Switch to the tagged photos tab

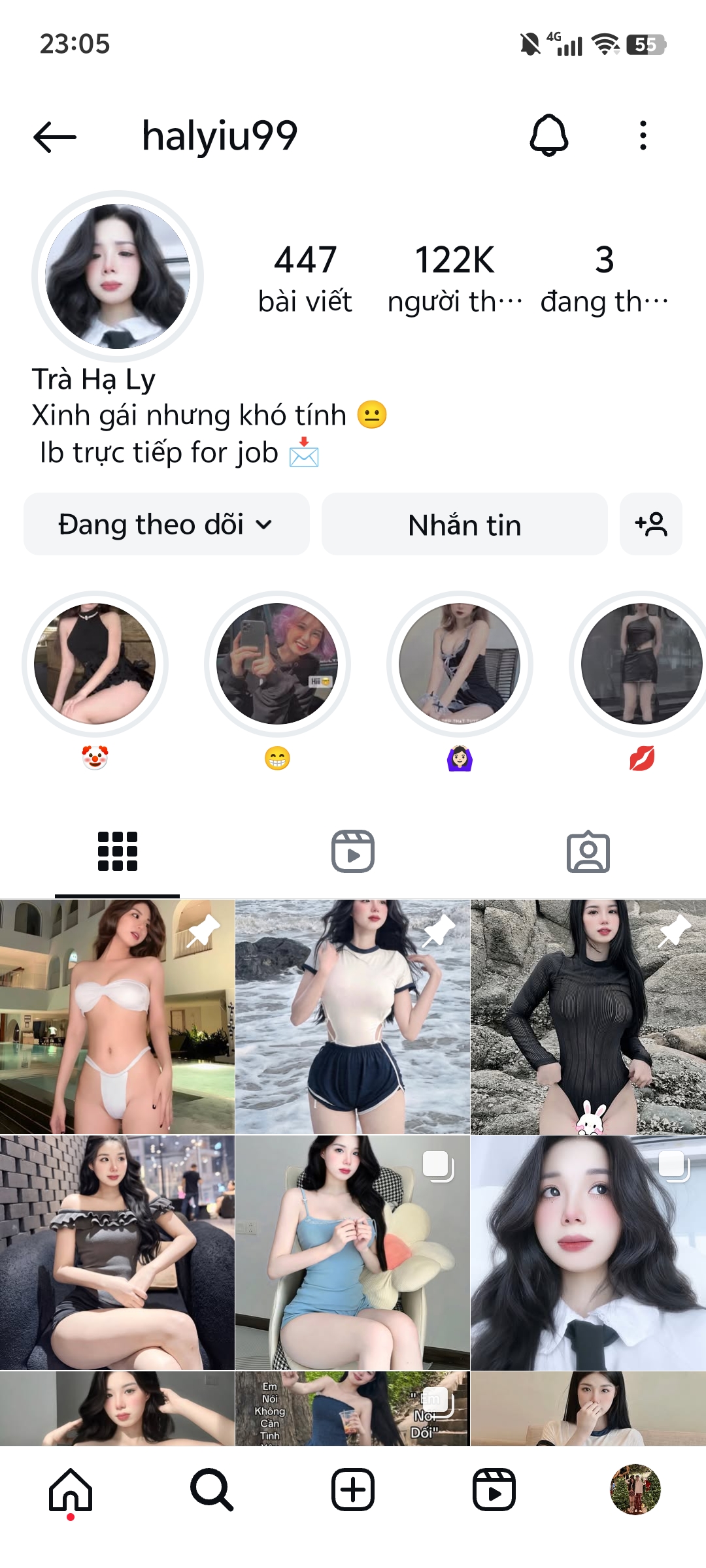pyautogui.click(x=588, y=851)
